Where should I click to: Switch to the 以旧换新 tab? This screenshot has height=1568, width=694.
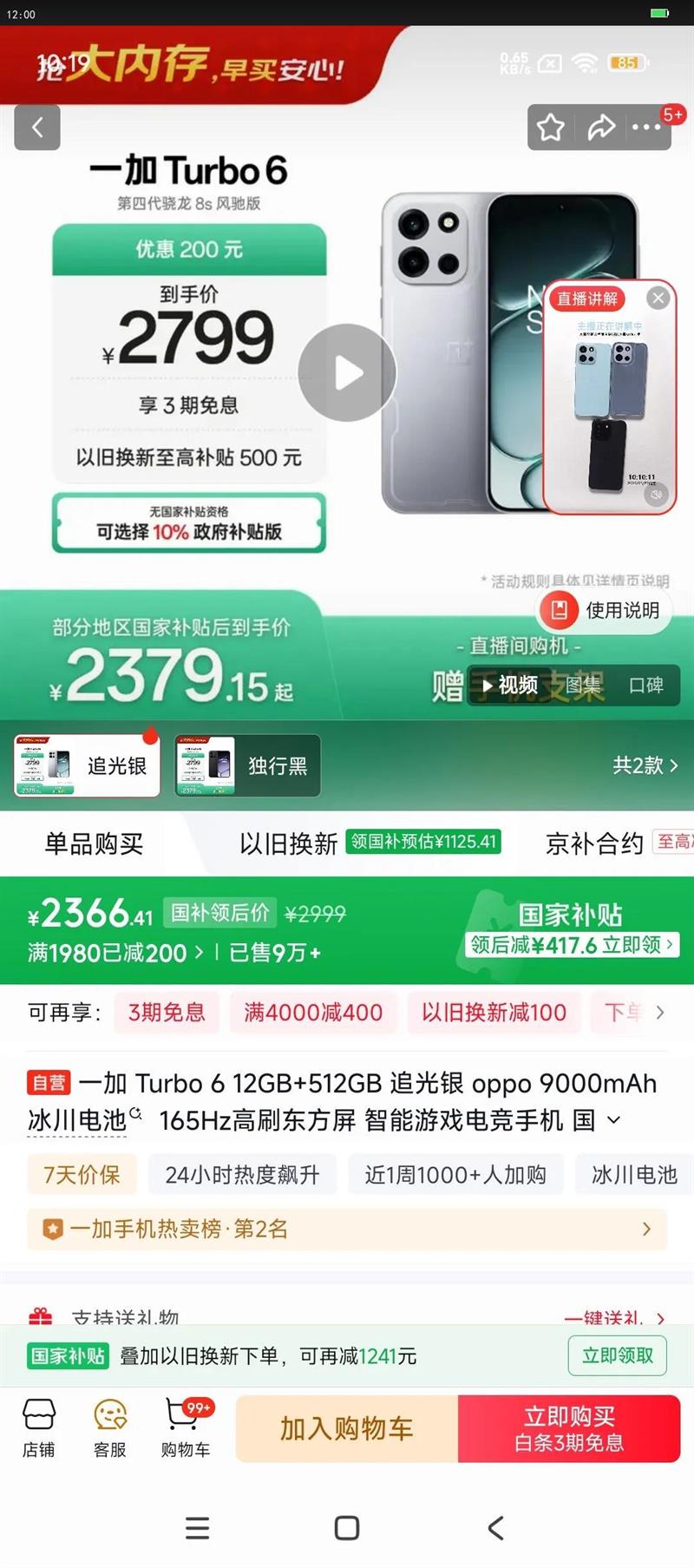coord(288,843)
